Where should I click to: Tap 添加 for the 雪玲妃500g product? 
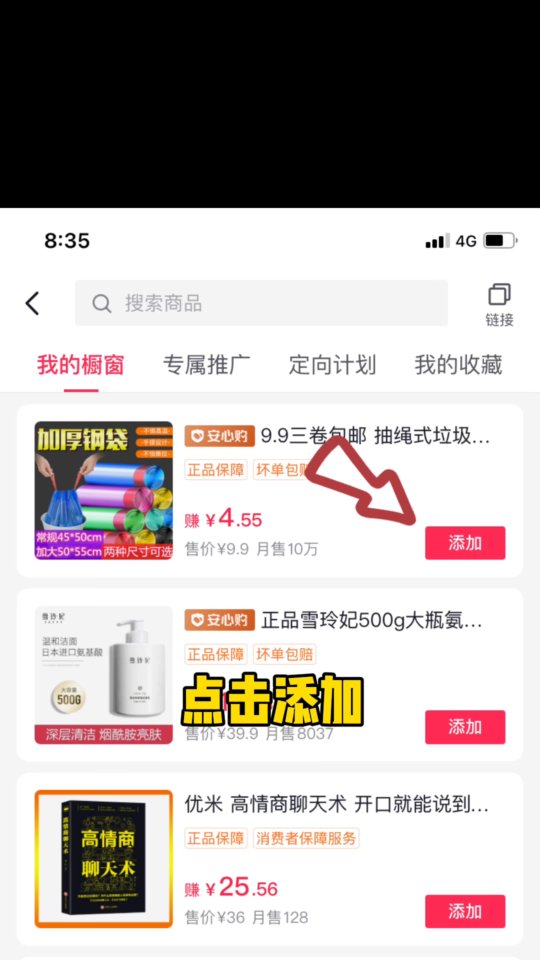[x=465, y=727]
